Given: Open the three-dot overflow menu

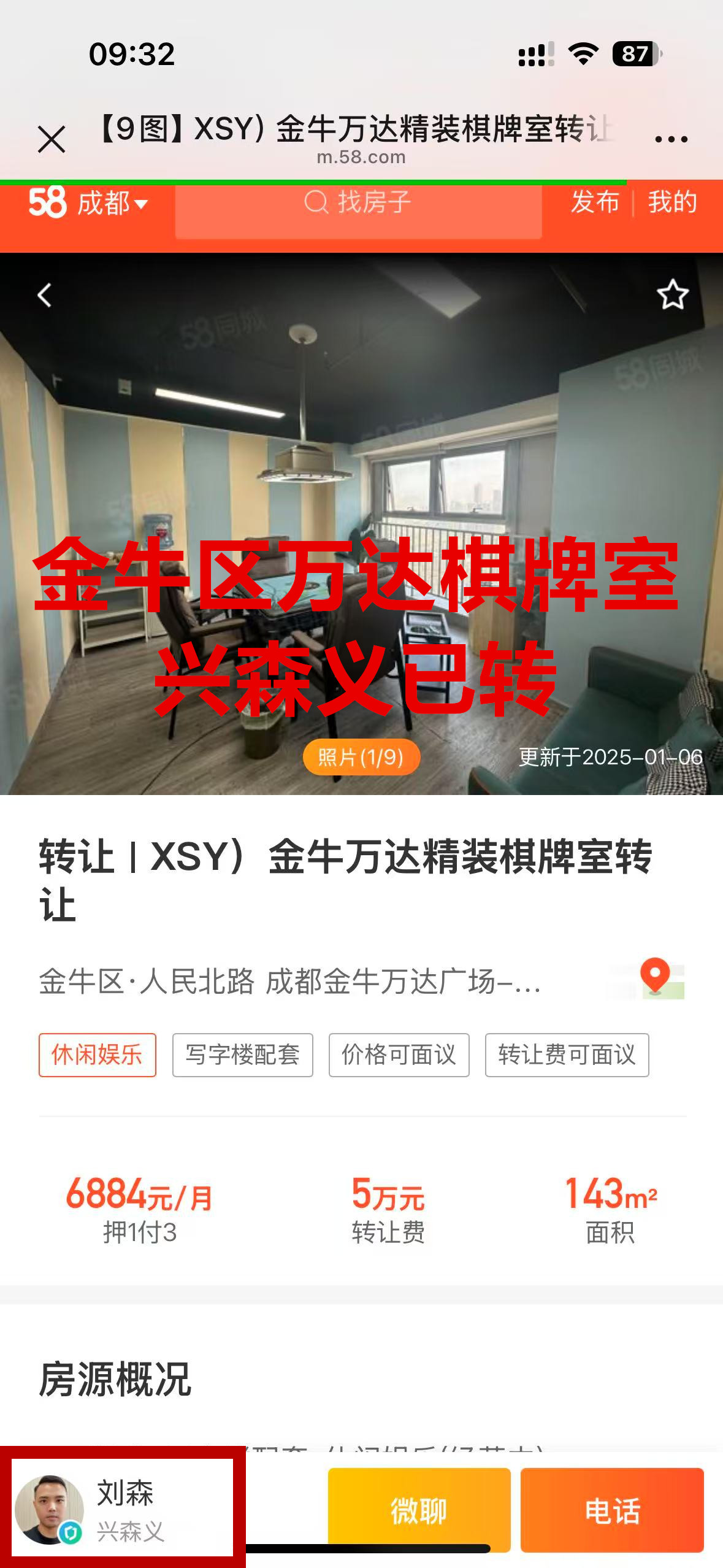Looking at the screenshot, I should pos(671,139).
